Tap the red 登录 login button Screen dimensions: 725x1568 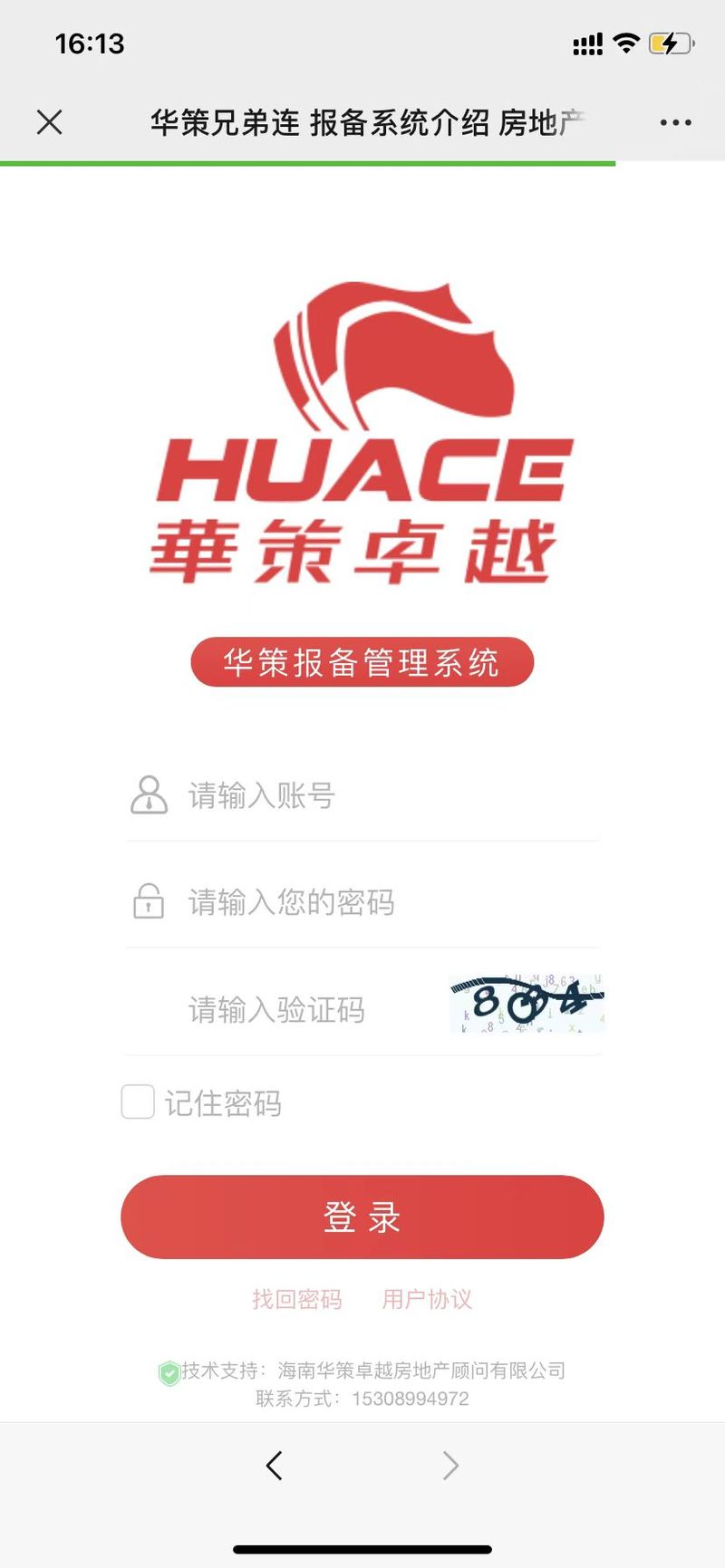click(x=362, y=1217)
